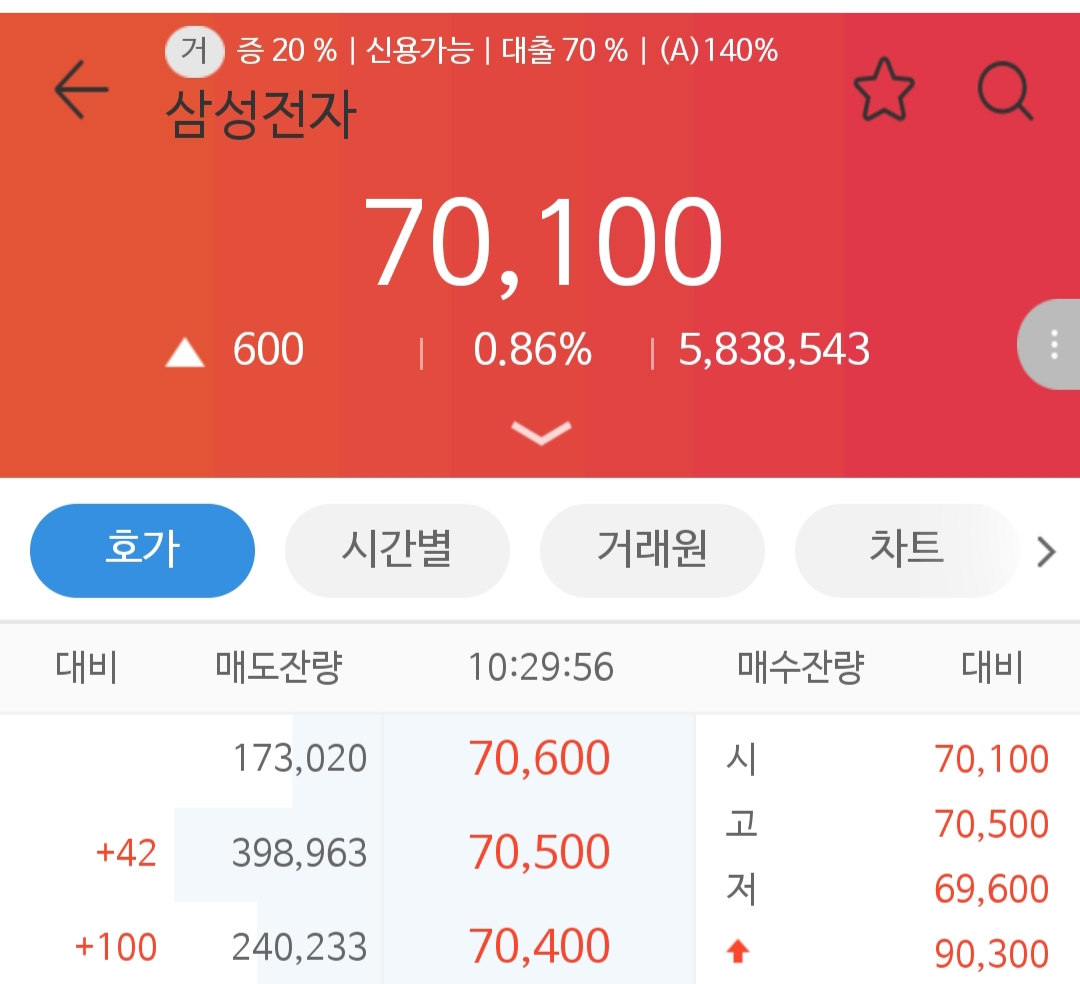Switch to the 시간별 tab
This screenshot has width=1080, height=984.
click(x=397, y=551)
